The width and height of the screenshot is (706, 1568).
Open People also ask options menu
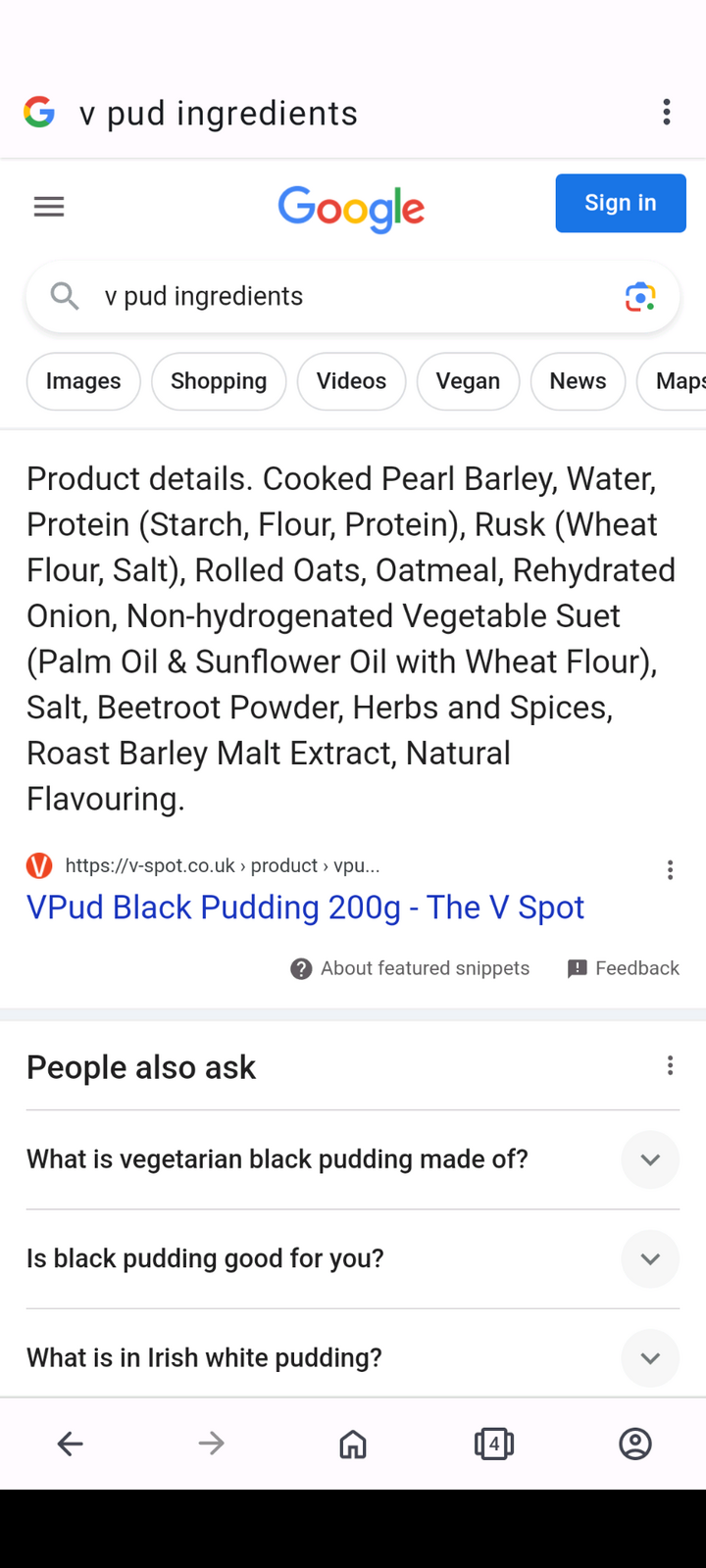[670, 1065]
